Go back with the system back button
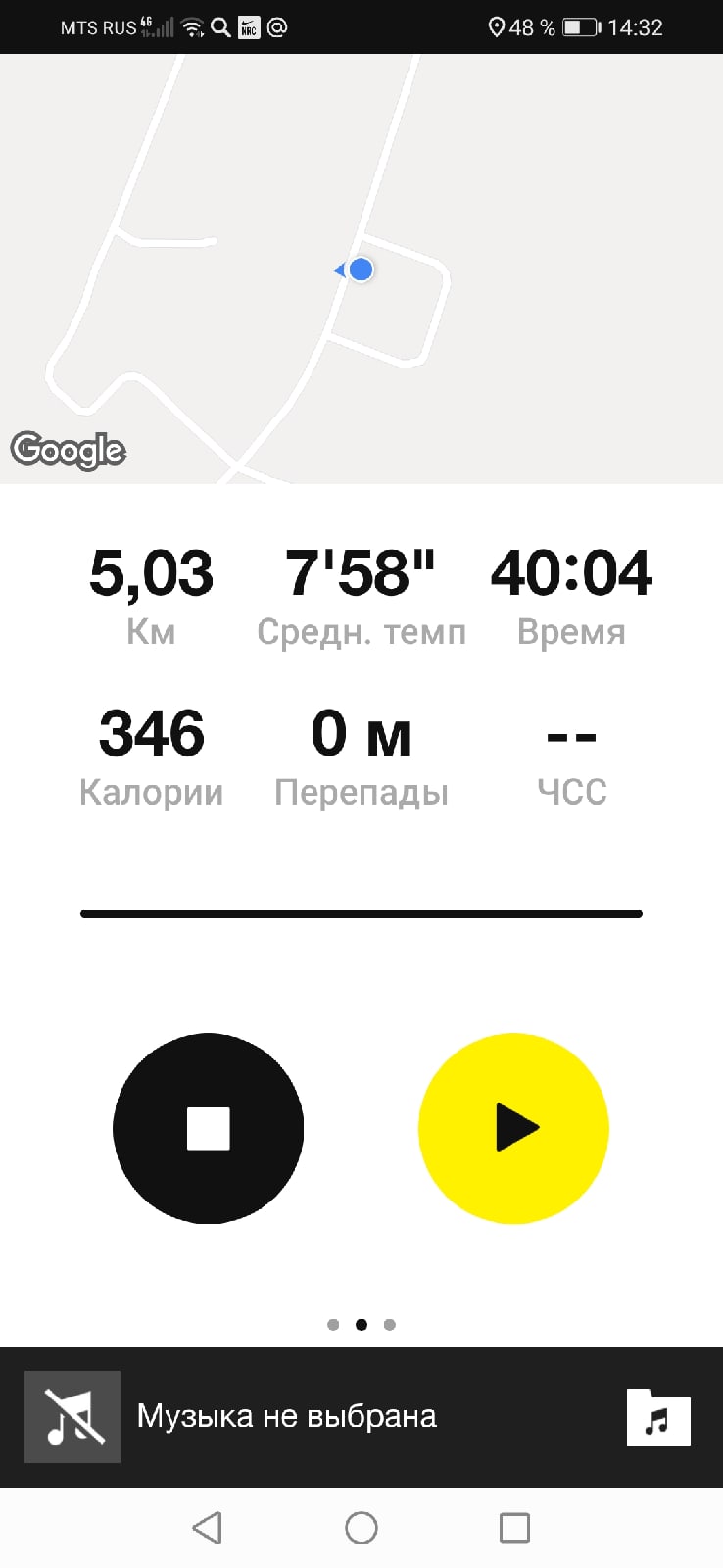The height and width of the screenshot is (1568, 723). point(207,1528)
